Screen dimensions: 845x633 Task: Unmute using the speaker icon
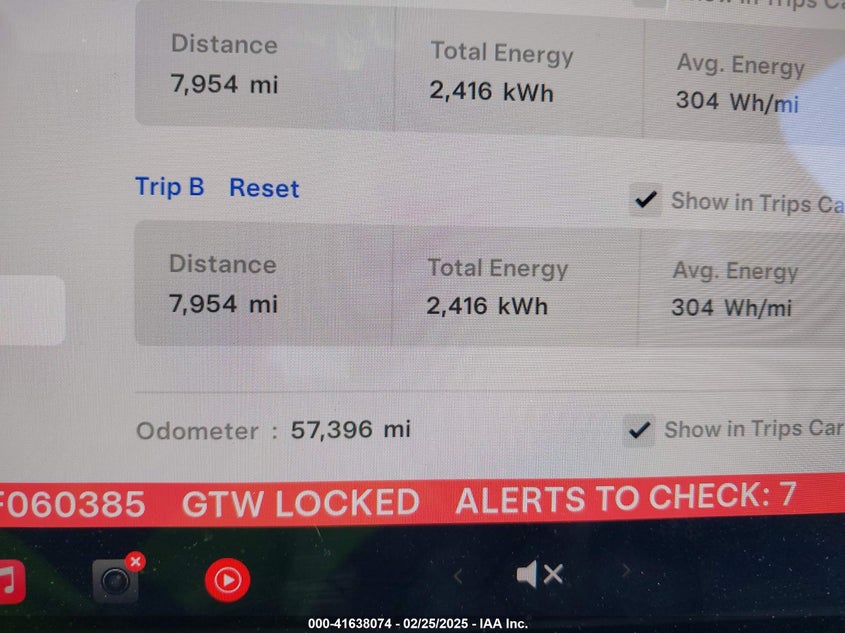coord(540,574)
